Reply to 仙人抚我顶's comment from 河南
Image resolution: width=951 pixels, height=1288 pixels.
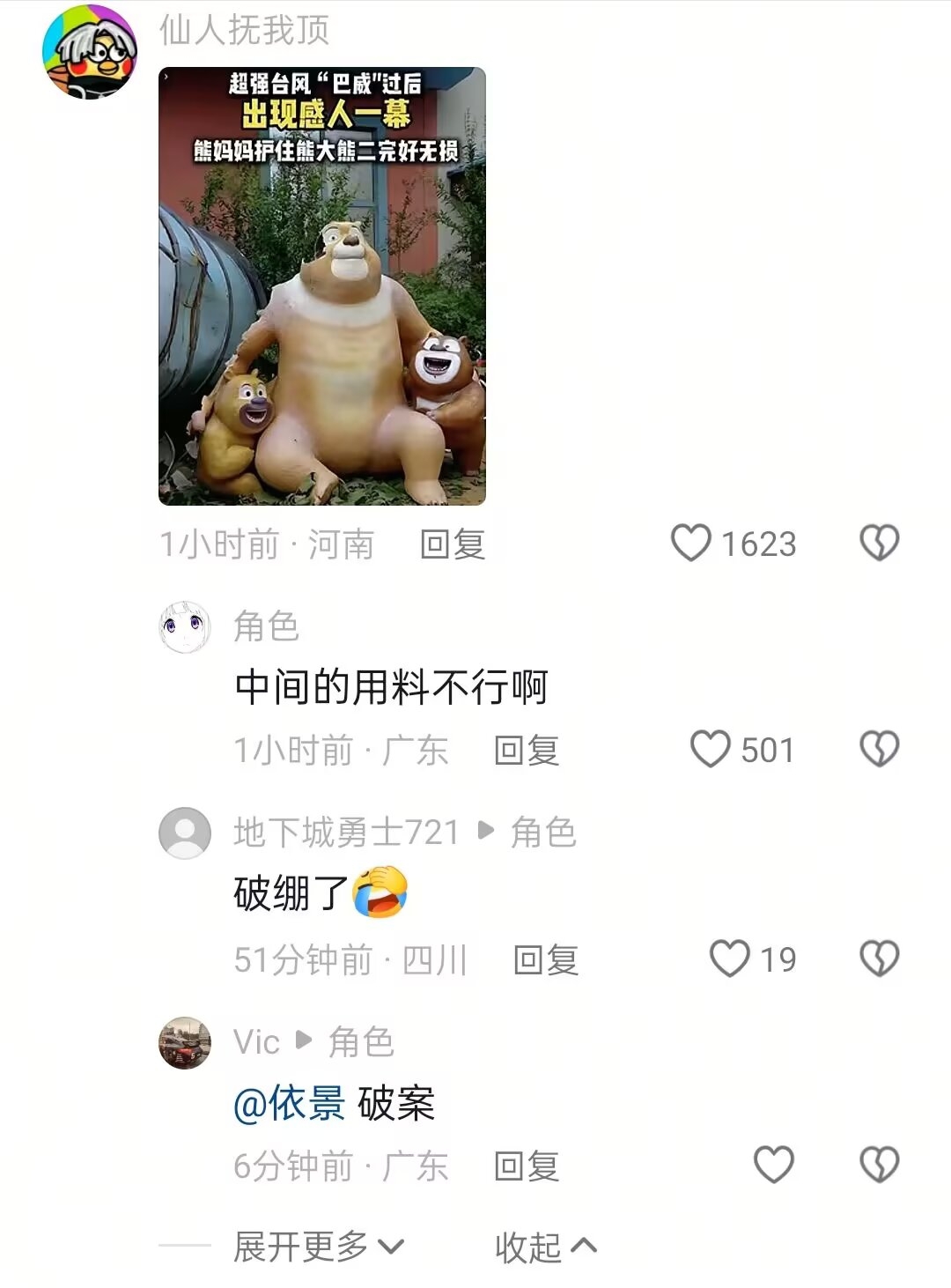(453, 544)
